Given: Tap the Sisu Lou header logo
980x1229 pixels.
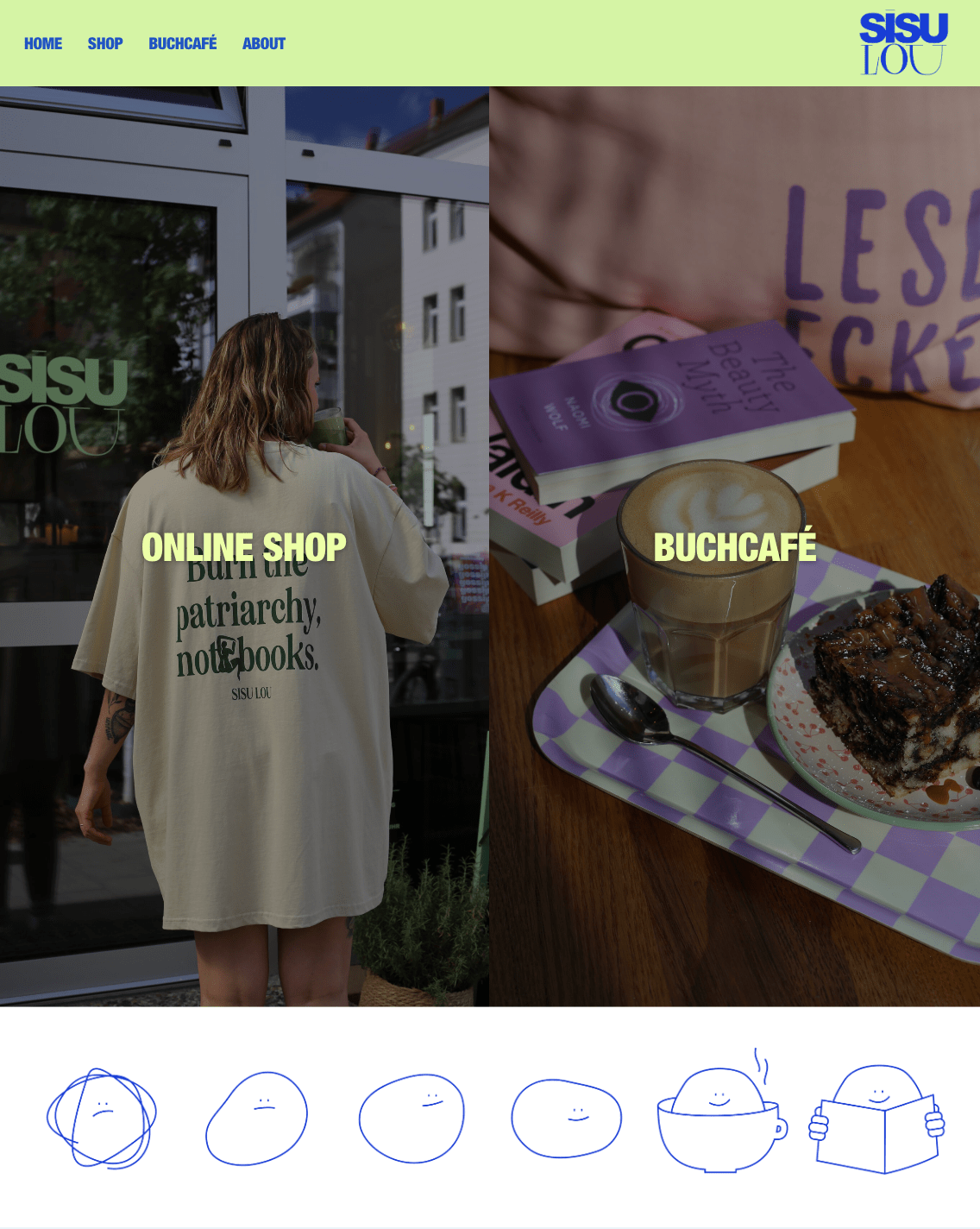Looking at the screenshot, I should pyautogui.click(x=903, y=43).
